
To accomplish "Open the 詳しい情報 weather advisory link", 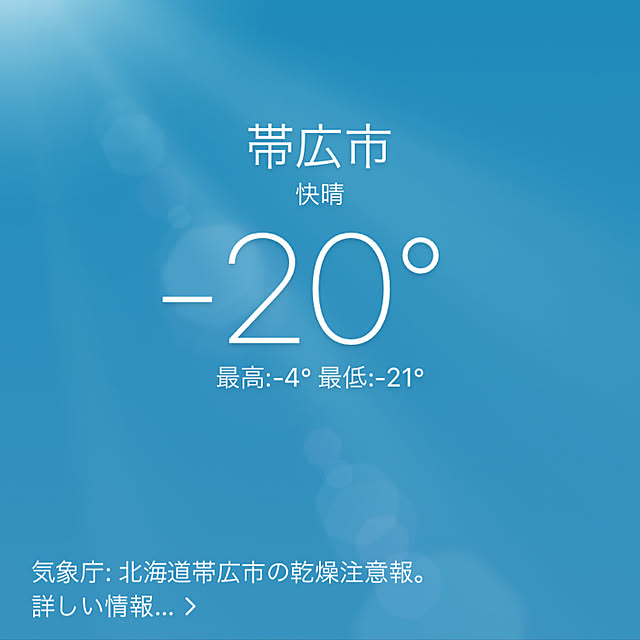I will click(x=112, y=606).
